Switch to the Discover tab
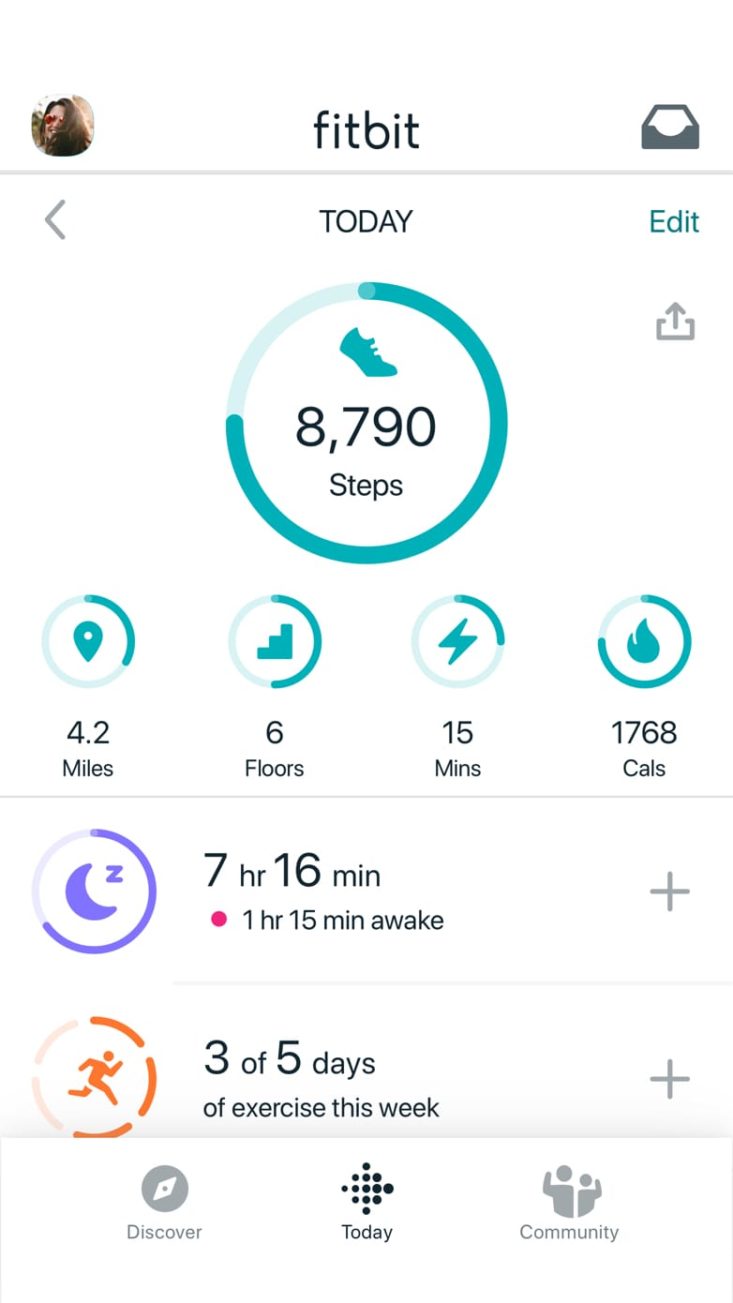The image size is (733, 1303). [164, 1200]
